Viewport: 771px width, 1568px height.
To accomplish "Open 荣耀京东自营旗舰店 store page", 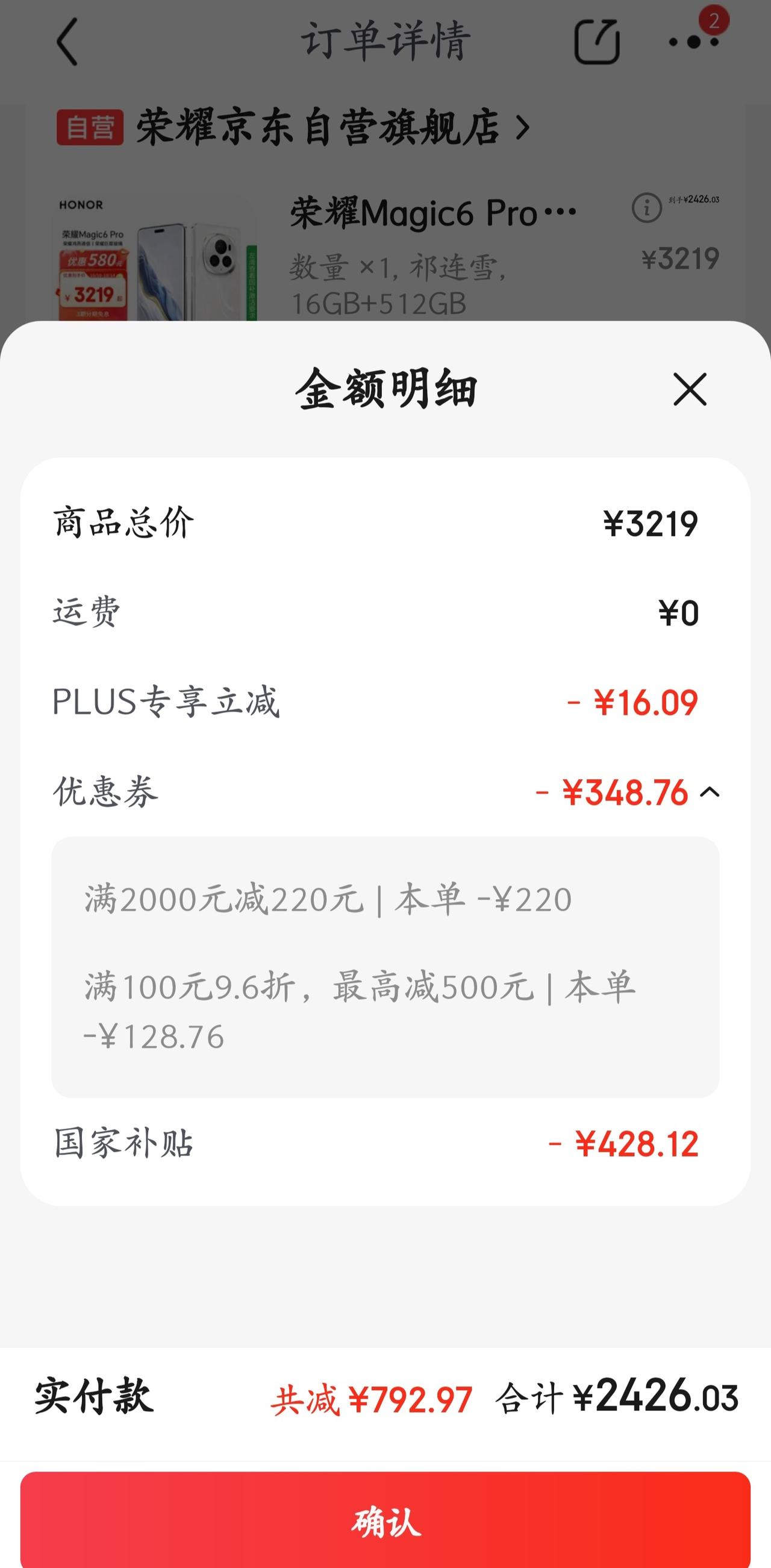I will point(316,128).
